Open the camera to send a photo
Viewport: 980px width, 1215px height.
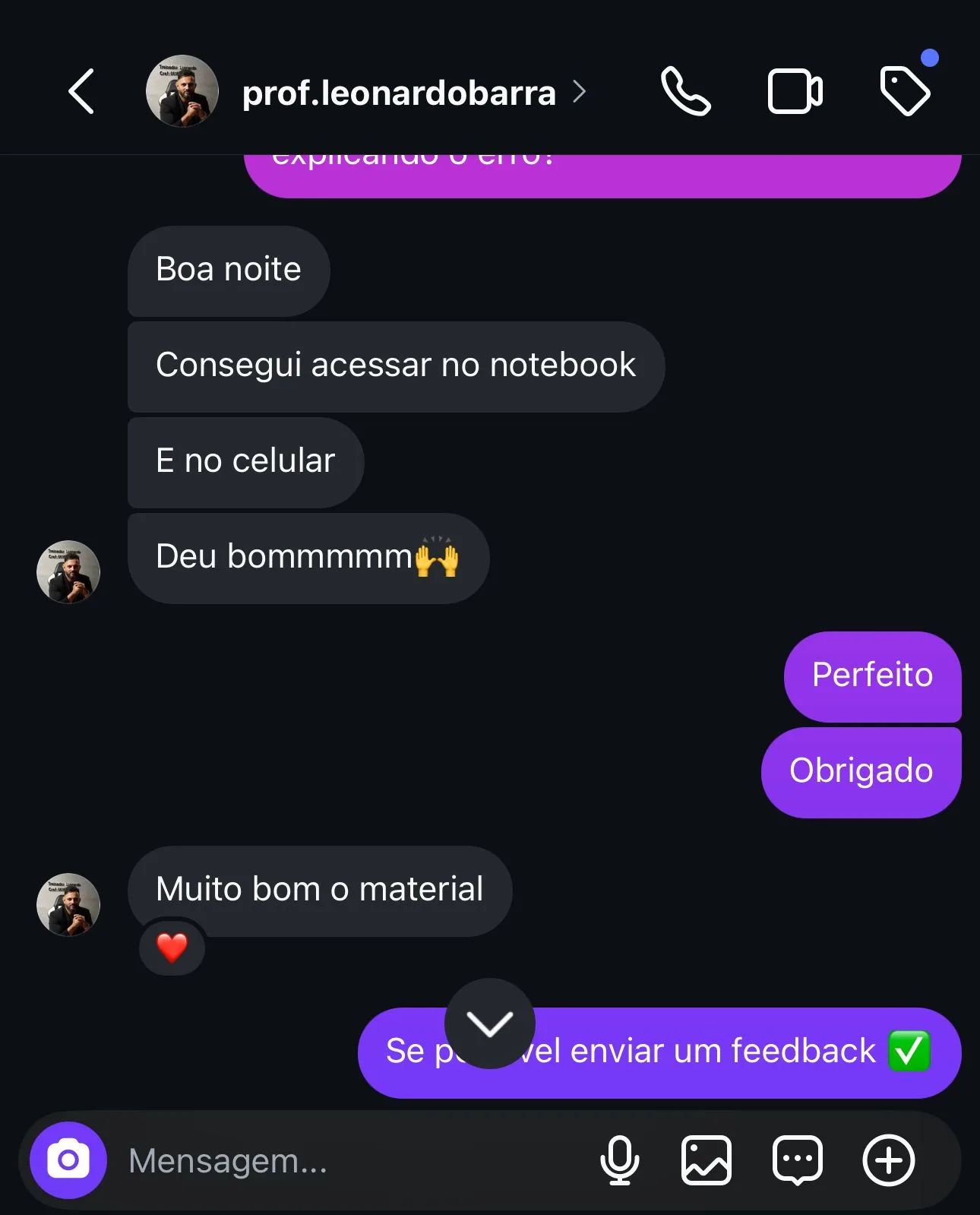click(x=68, y=1160)
